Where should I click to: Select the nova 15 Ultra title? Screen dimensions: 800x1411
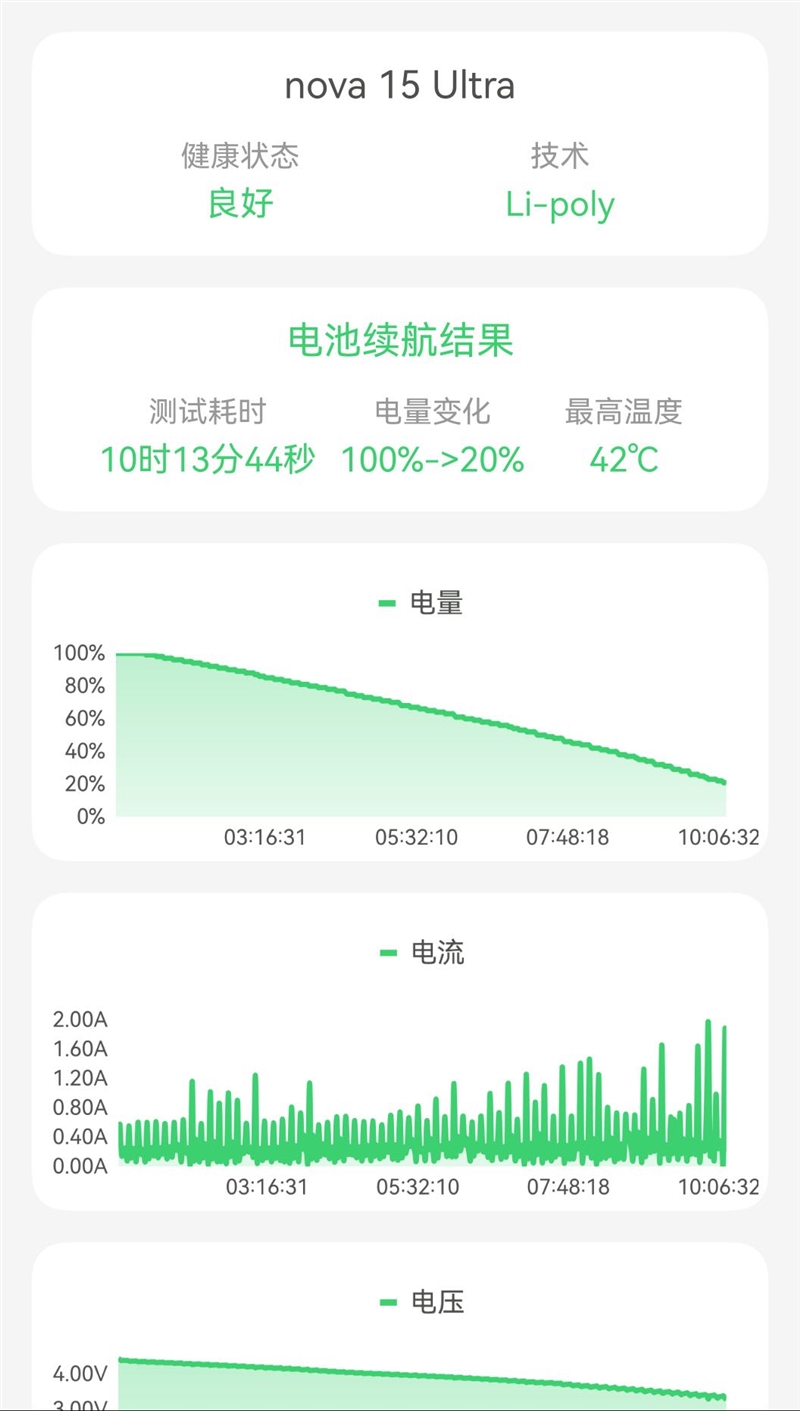coord(400,85)
